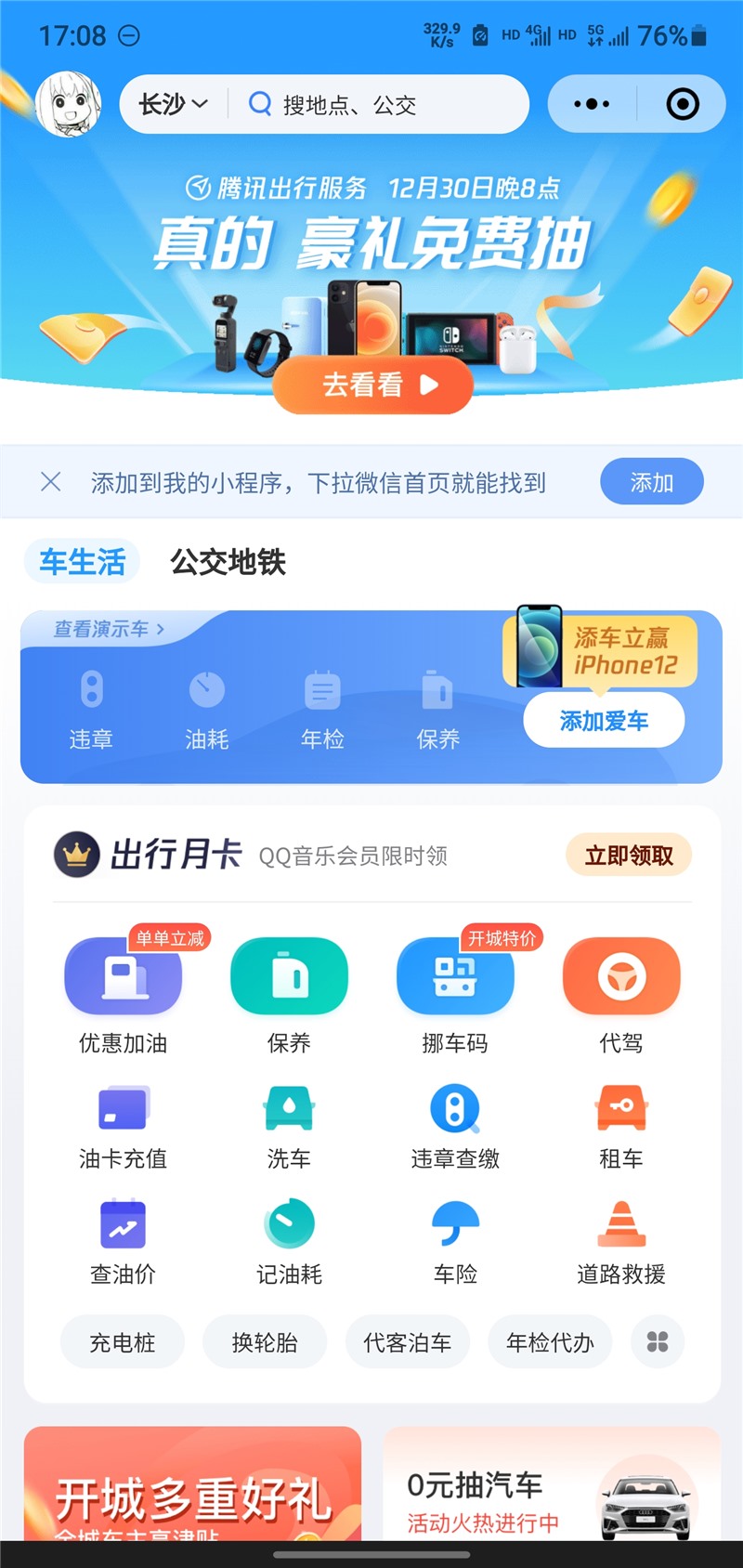Select the 充电桩 chip

(123, 1342)
